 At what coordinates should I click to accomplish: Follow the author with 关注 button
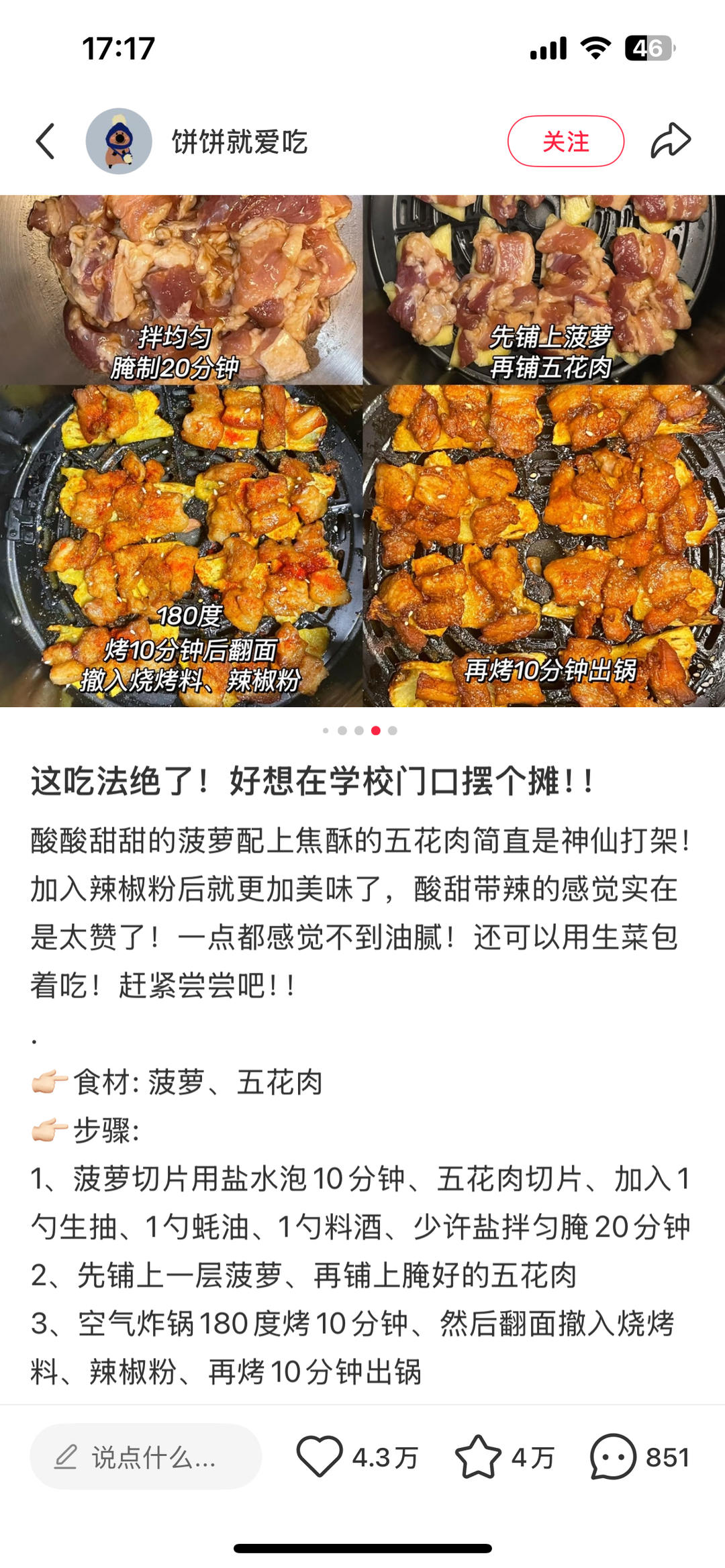click(x=565, y=142)
